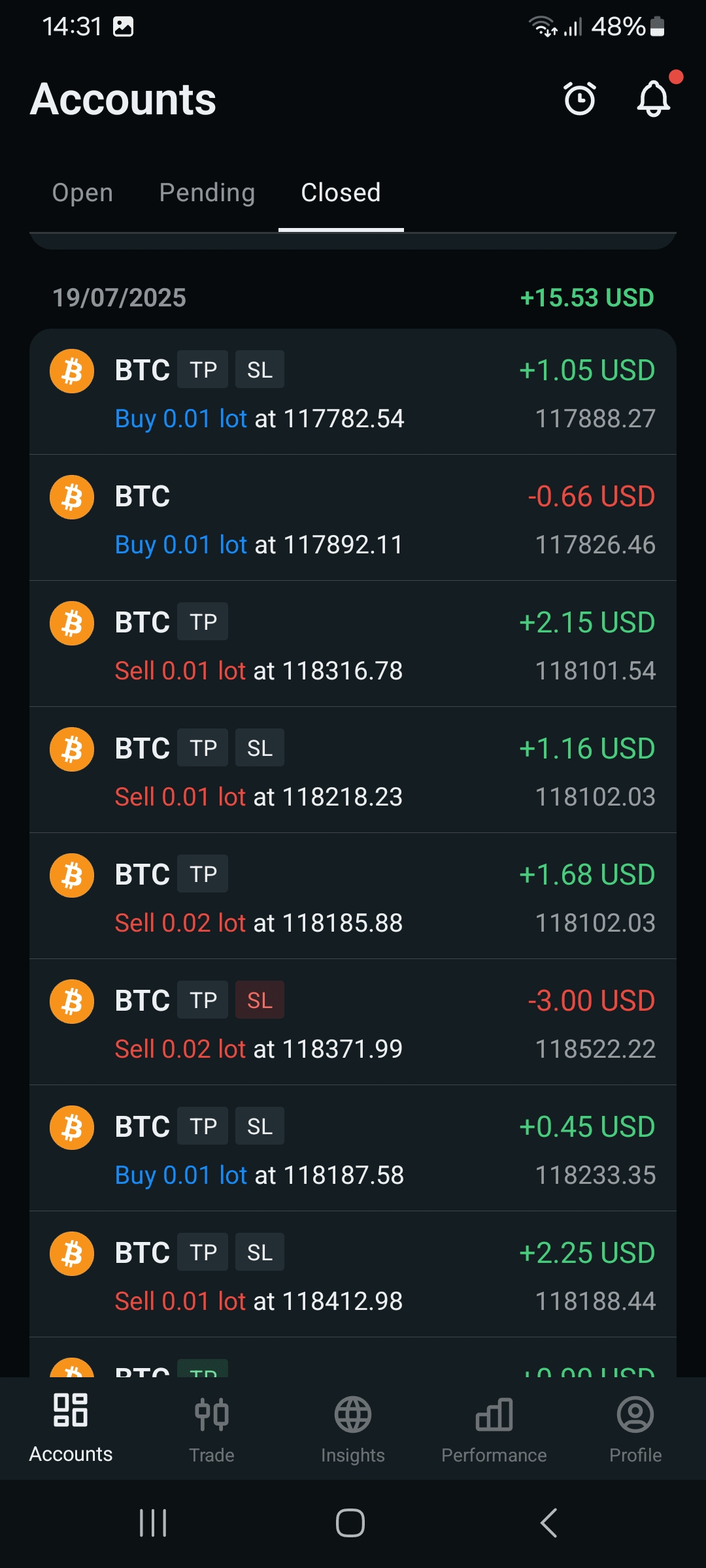The width and height of the screenshot is (706, 1568).
Task: Switch to the Pending orders tab
Action: click(x=207, y=193)
